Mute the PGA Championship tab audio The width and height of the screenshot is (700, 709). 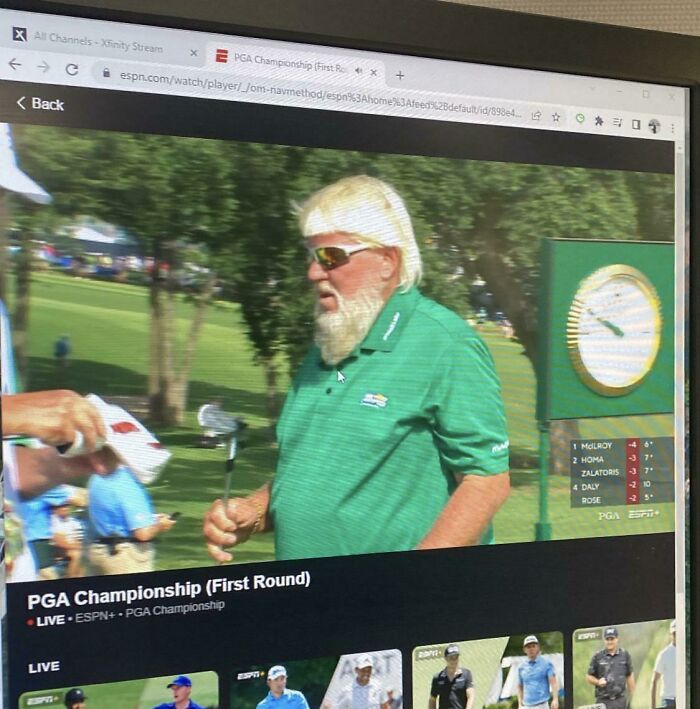pyautogui.click(x=359, y=71)
